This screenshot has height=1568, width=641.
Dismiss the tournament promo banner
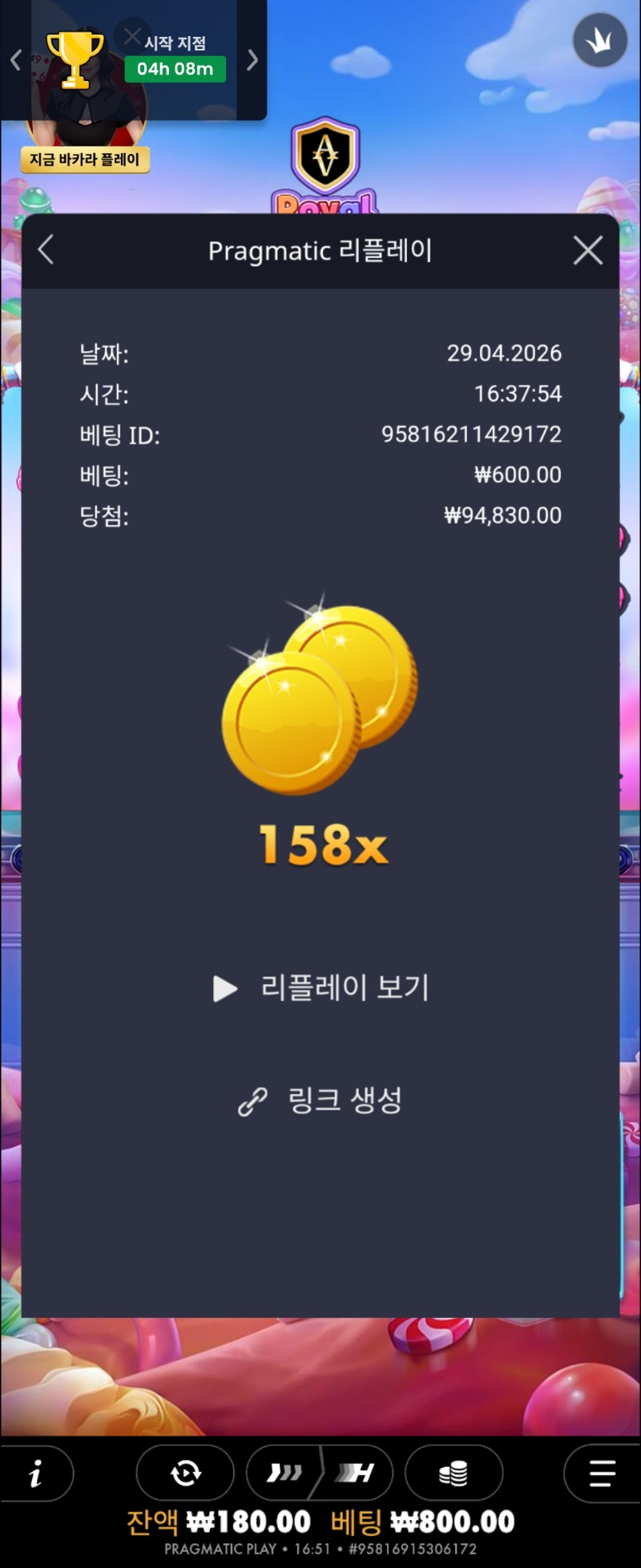pyautogui.click(x=132, y=35)
